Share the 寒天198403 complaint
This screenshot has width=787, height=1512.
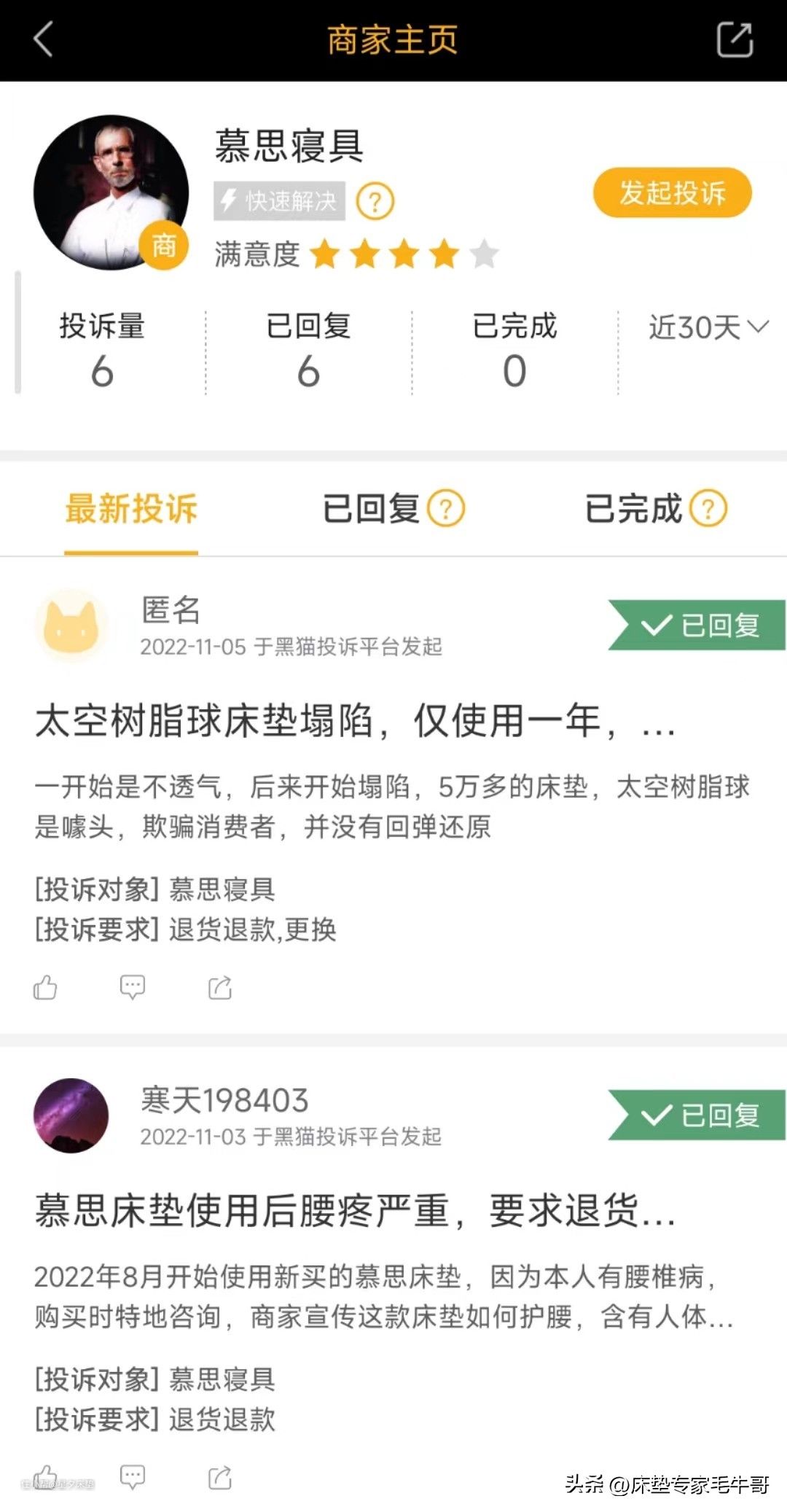(x=220, y=1477)
